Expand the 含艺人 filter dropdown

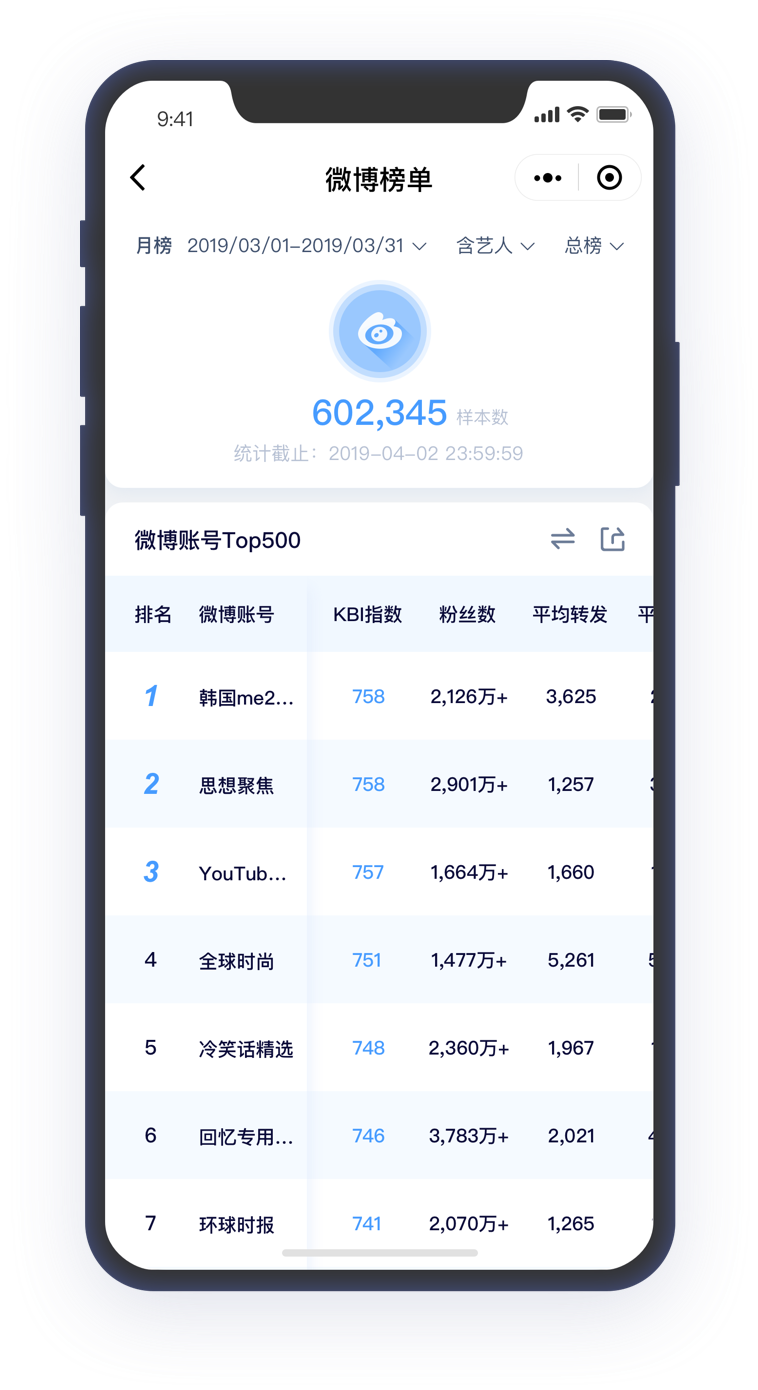[495, 246]
